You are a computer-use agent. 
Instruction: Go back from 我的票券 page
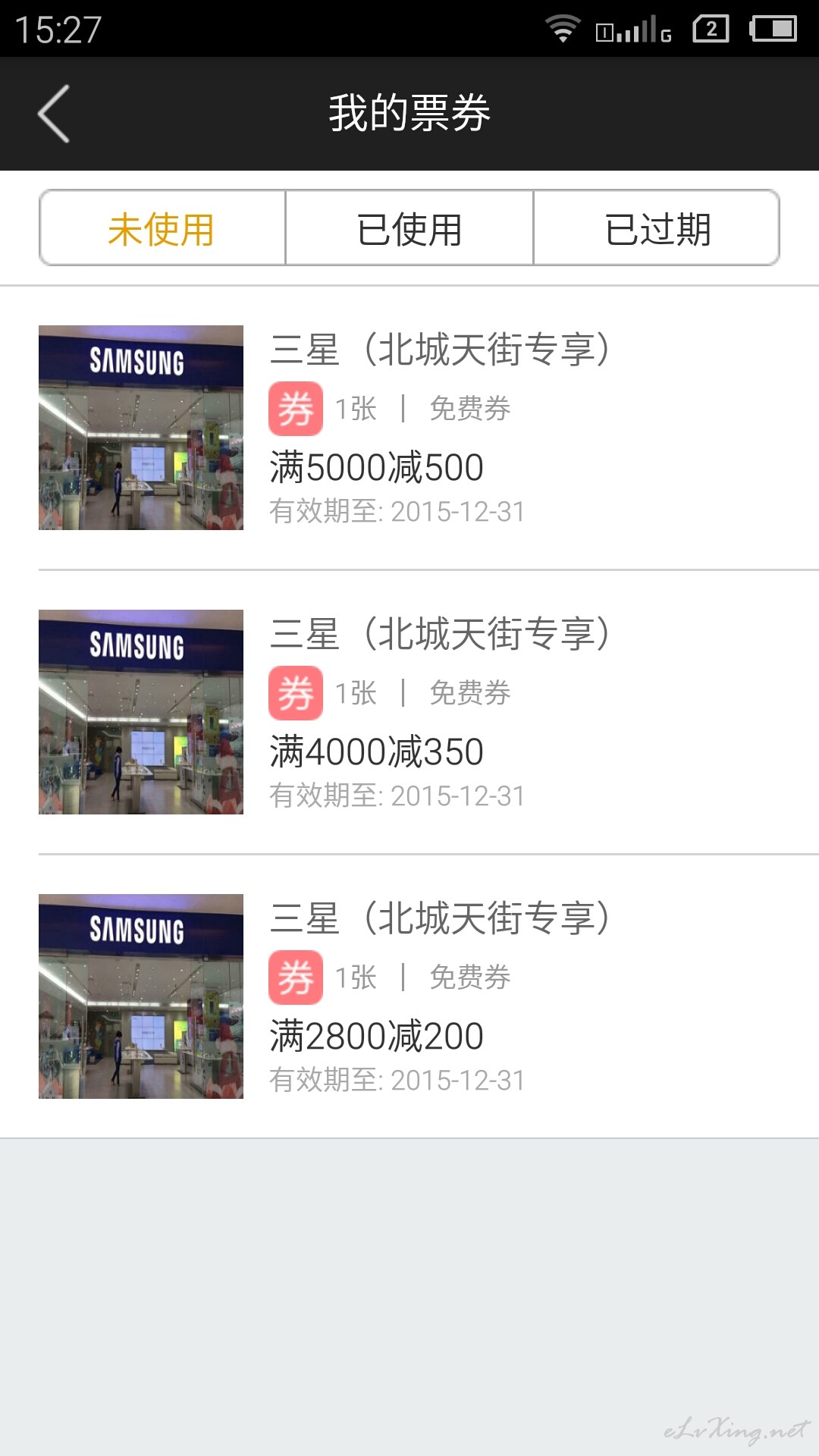tap(54, 114)
